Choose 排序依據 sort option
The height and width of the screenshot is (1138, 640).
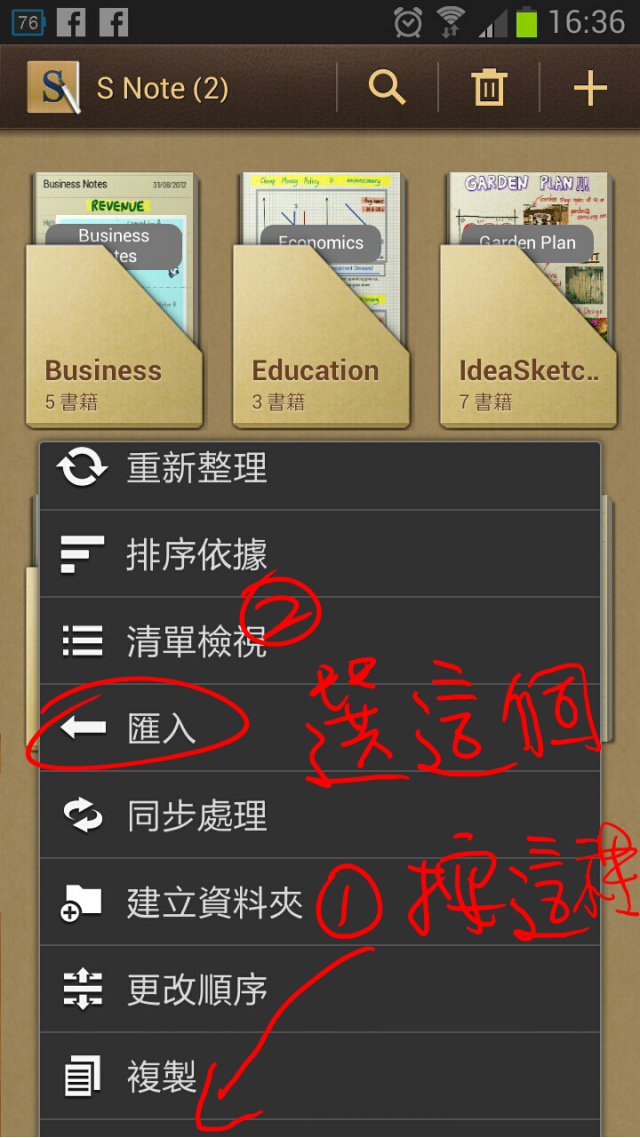(x=320, y=555)
